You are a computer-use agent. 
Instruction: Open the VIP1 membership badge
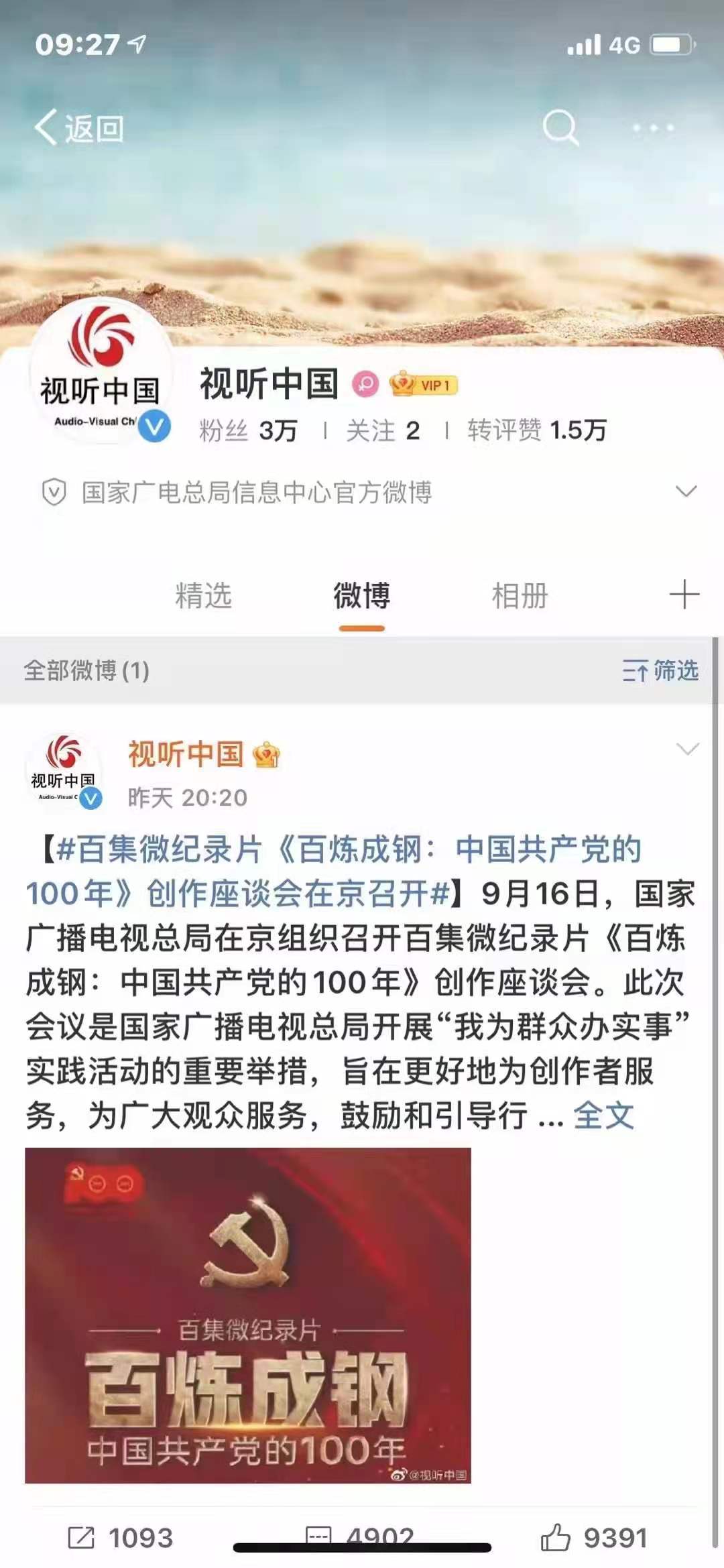tap(423, 384)
